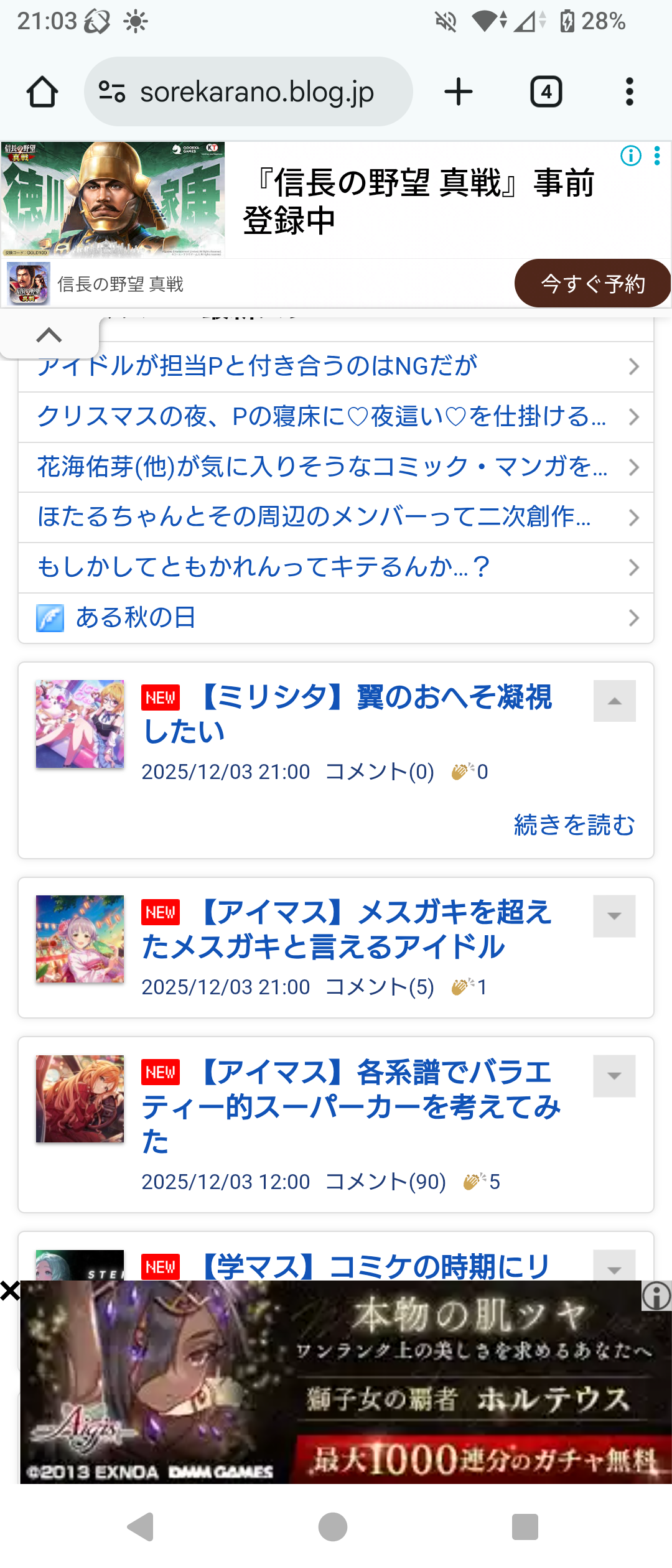
Task: Tap the 今すぐ予約 button in the ad
Action: tap(592, 284)
